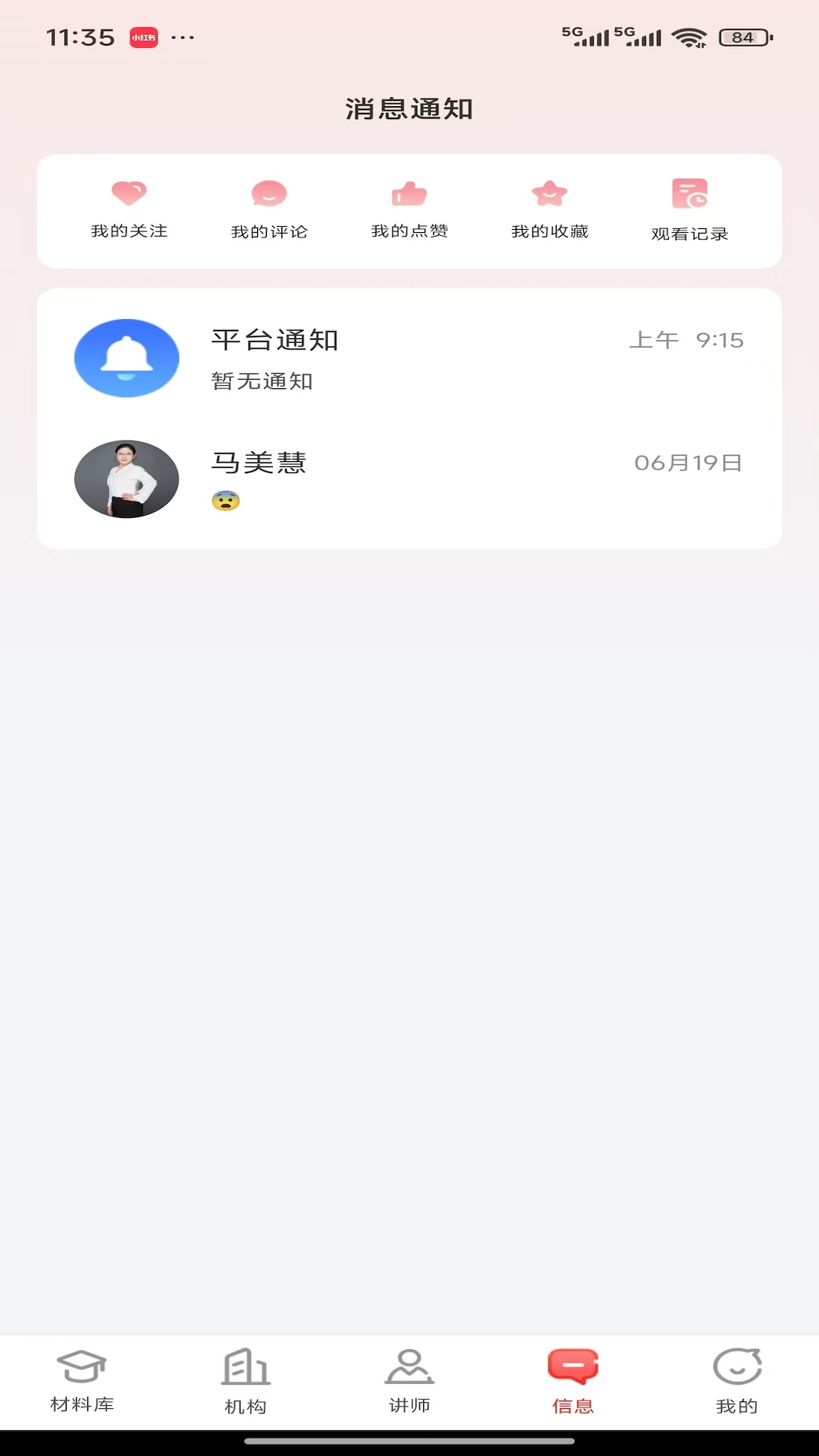Open 我的点赞 via the thumbs-up icon
Image resolution: width=819 pixels, height=1456 pixels.
(x=409, y=194)
